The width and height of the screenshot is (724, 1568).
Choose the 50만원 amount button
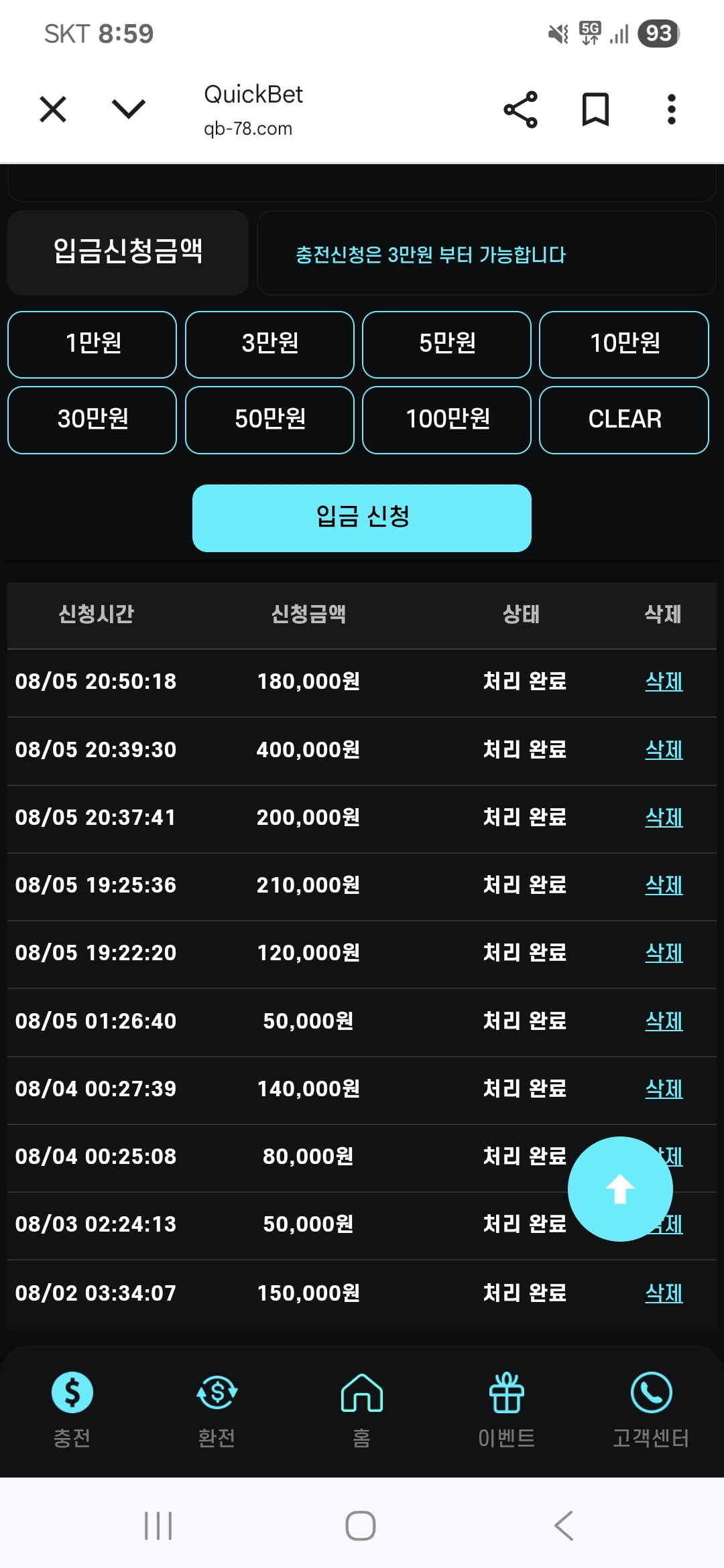point(269,419)
